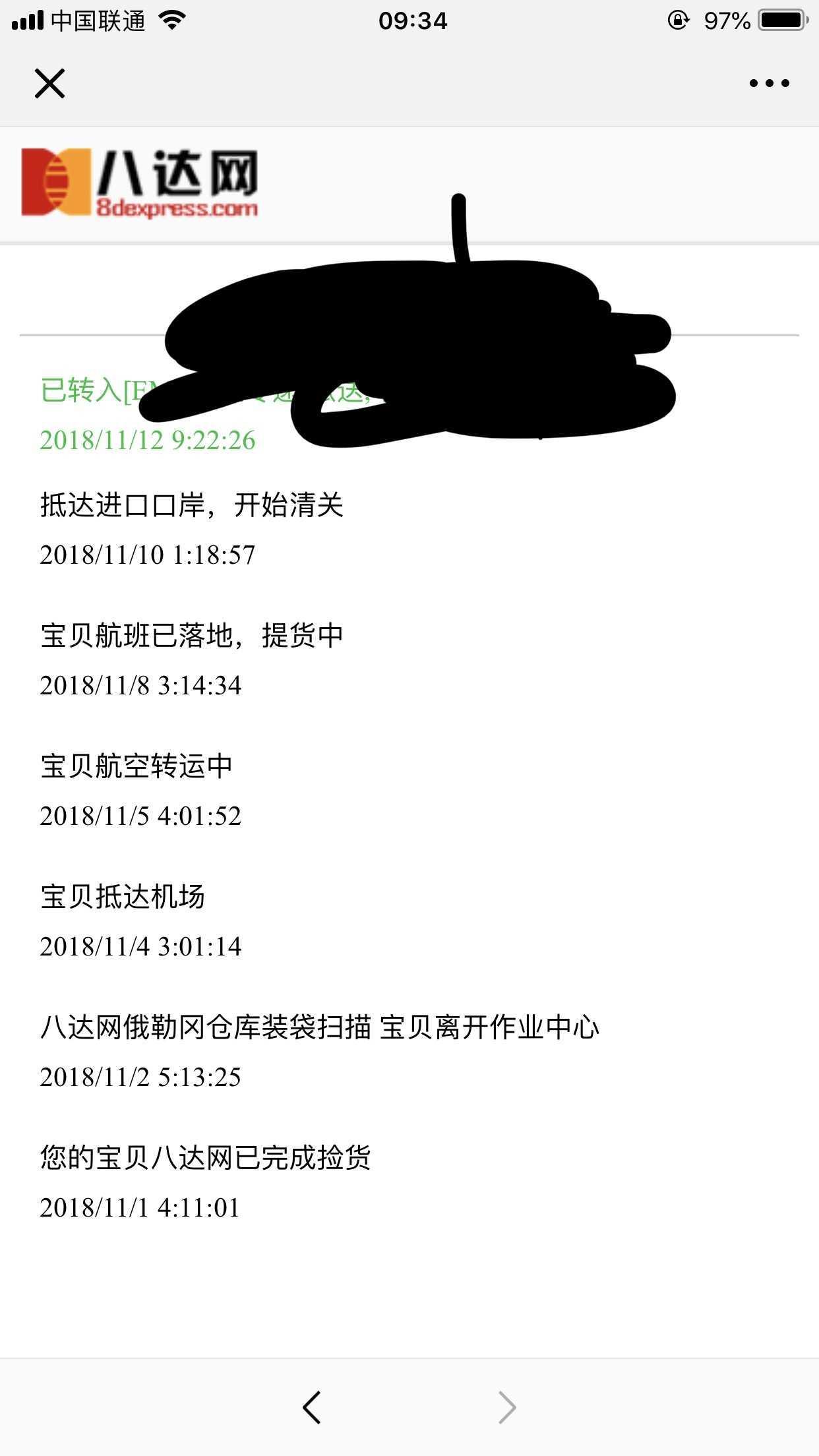Close the in-app browser page
The width and height of the screenshot is (819, 1456).
(49, 84)
